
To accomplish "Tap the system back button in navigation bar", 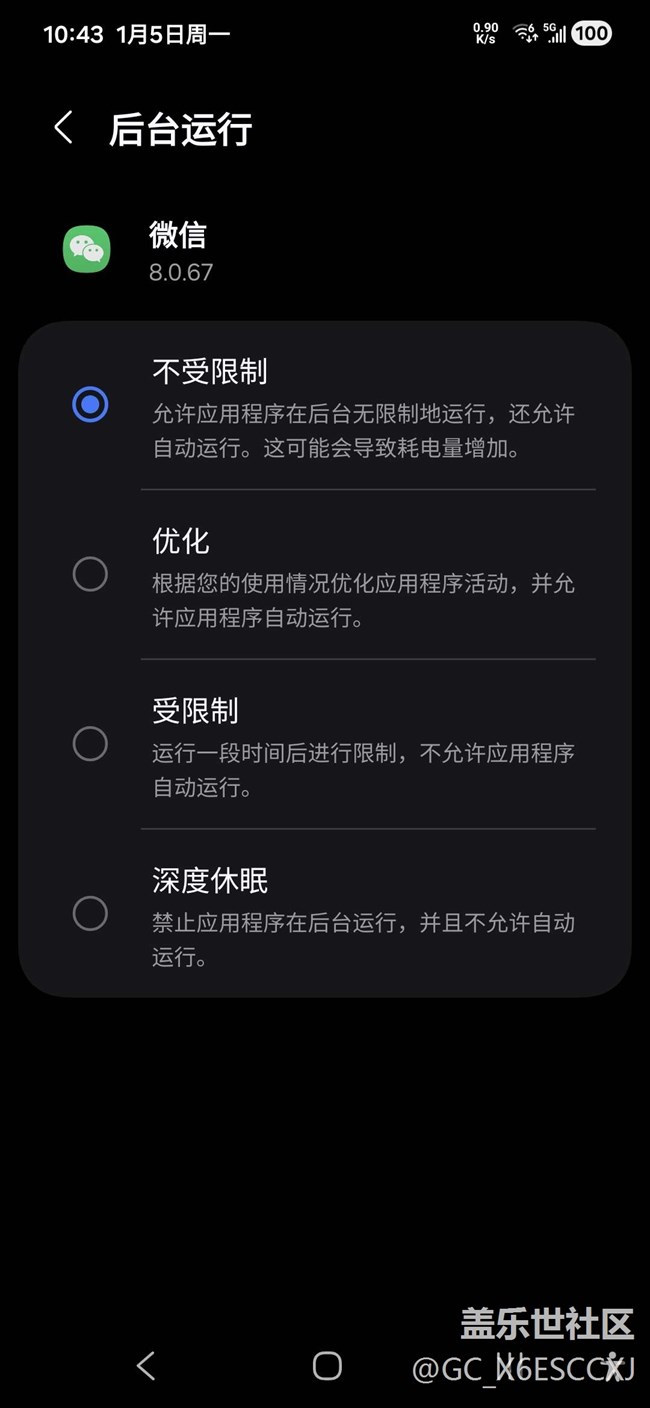I will (146, 1366).
